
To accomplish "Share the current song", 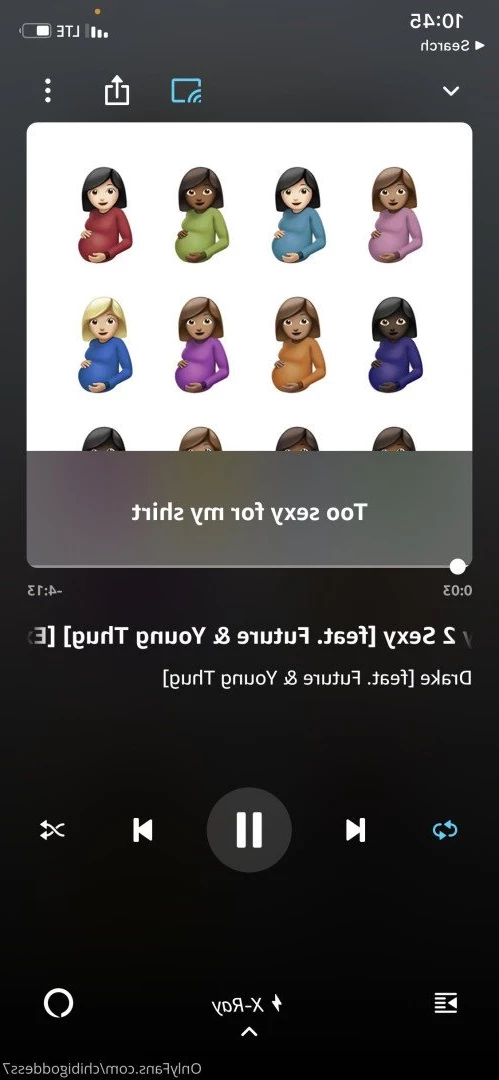I will (116, 90).
